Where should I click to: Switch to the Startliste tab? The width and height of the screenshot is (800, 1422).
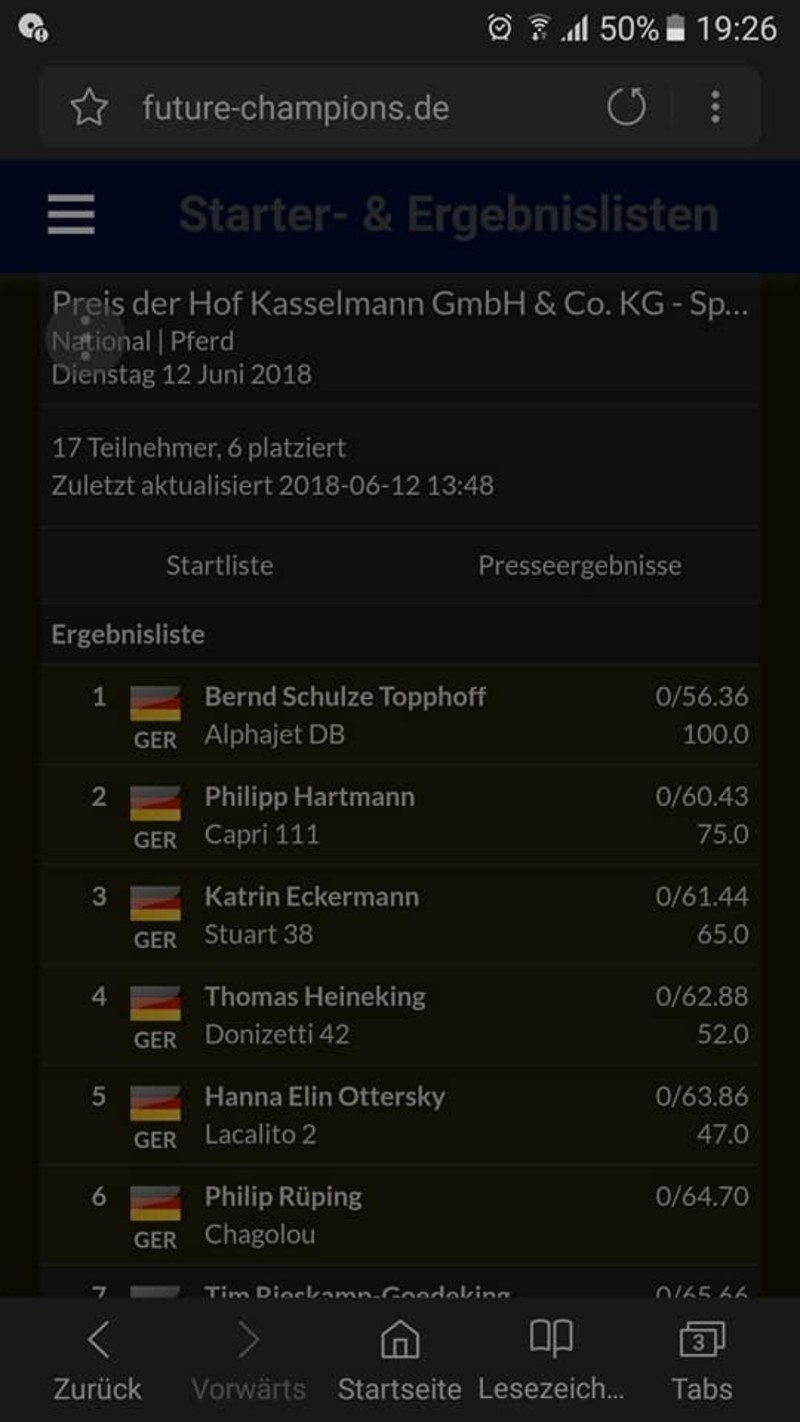[220, 565]
